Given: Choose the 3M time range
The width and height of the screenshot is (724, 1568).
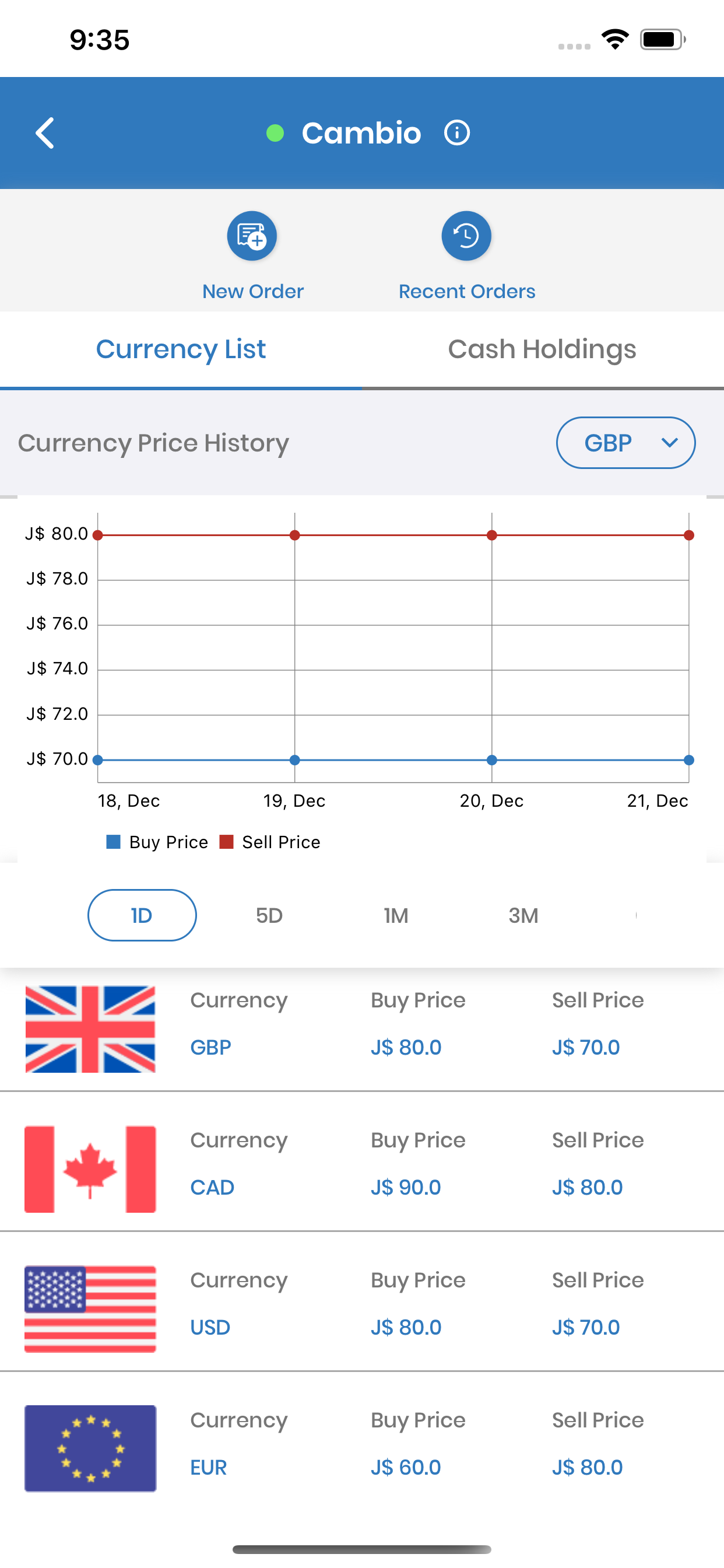Looking at the screenshot, I should click(x=523, y=915).
